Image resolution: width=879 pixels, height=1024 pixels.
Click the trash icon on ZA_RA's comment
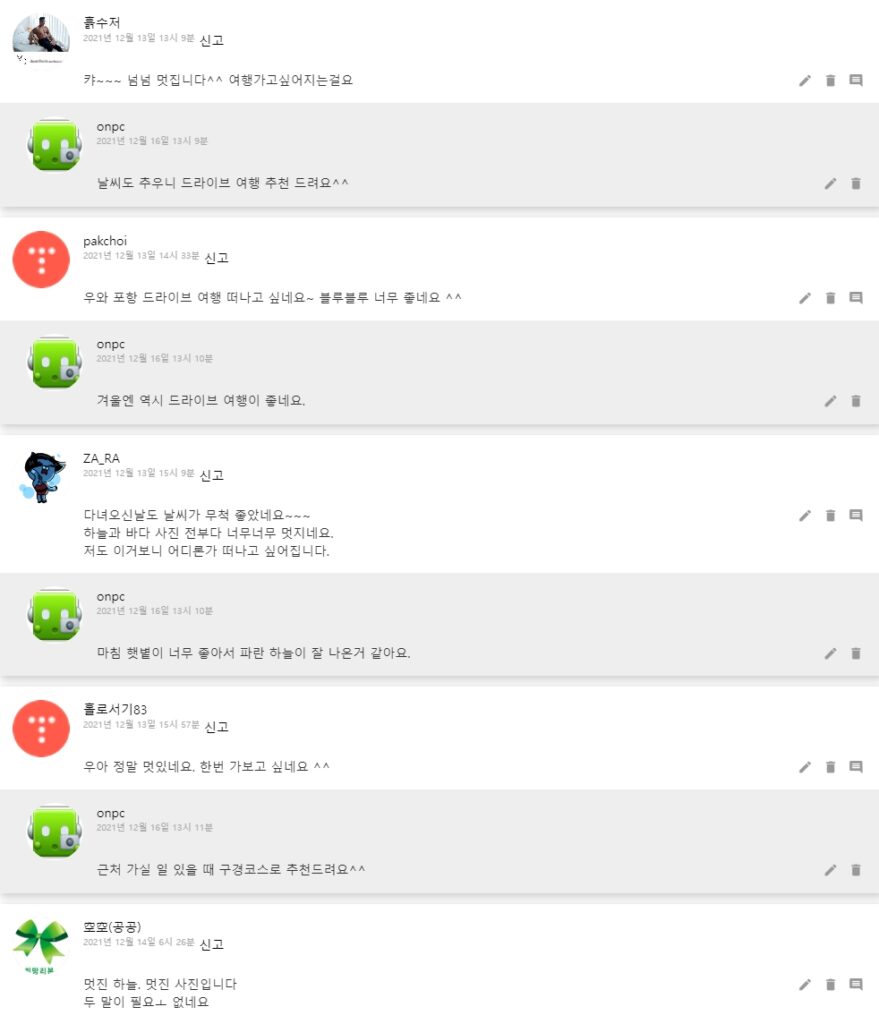pos(830,515)
